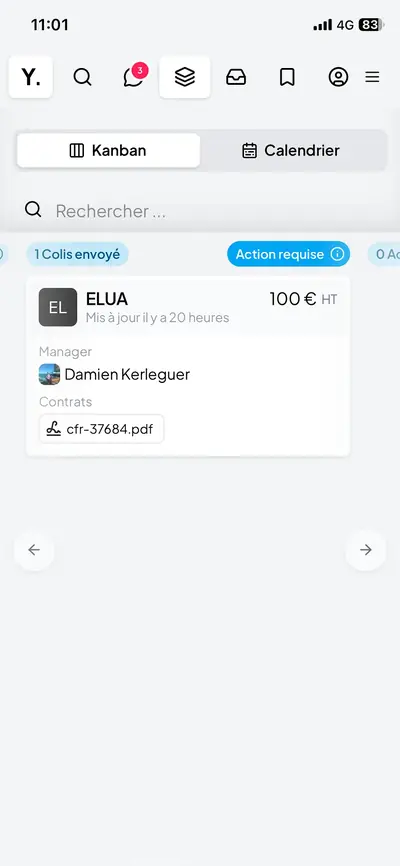Open the hamburger menu
This screenshot has height=866, width=400.
(x=372, y=77)
